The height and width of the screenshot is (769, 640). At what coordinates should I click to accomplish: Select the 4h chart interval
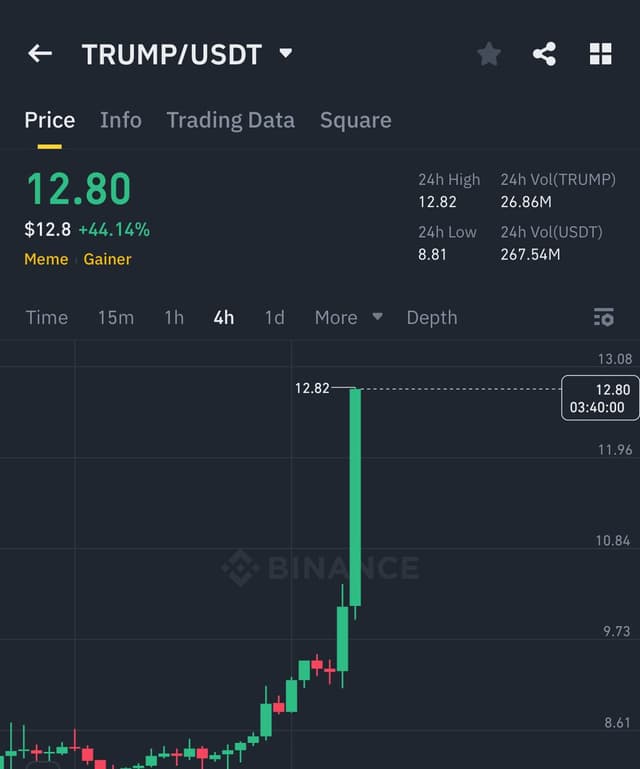[224, 317]
